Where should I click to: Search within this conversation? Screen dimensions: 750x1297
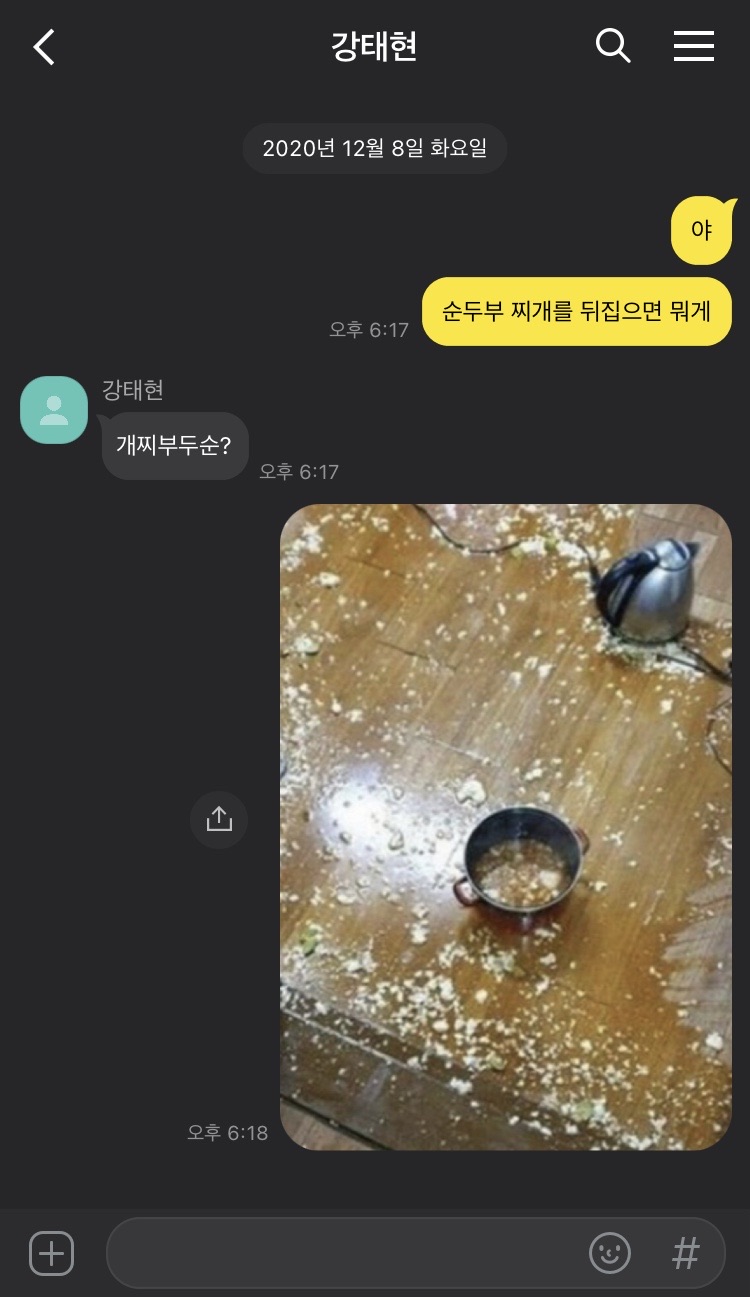click(612, 46)
